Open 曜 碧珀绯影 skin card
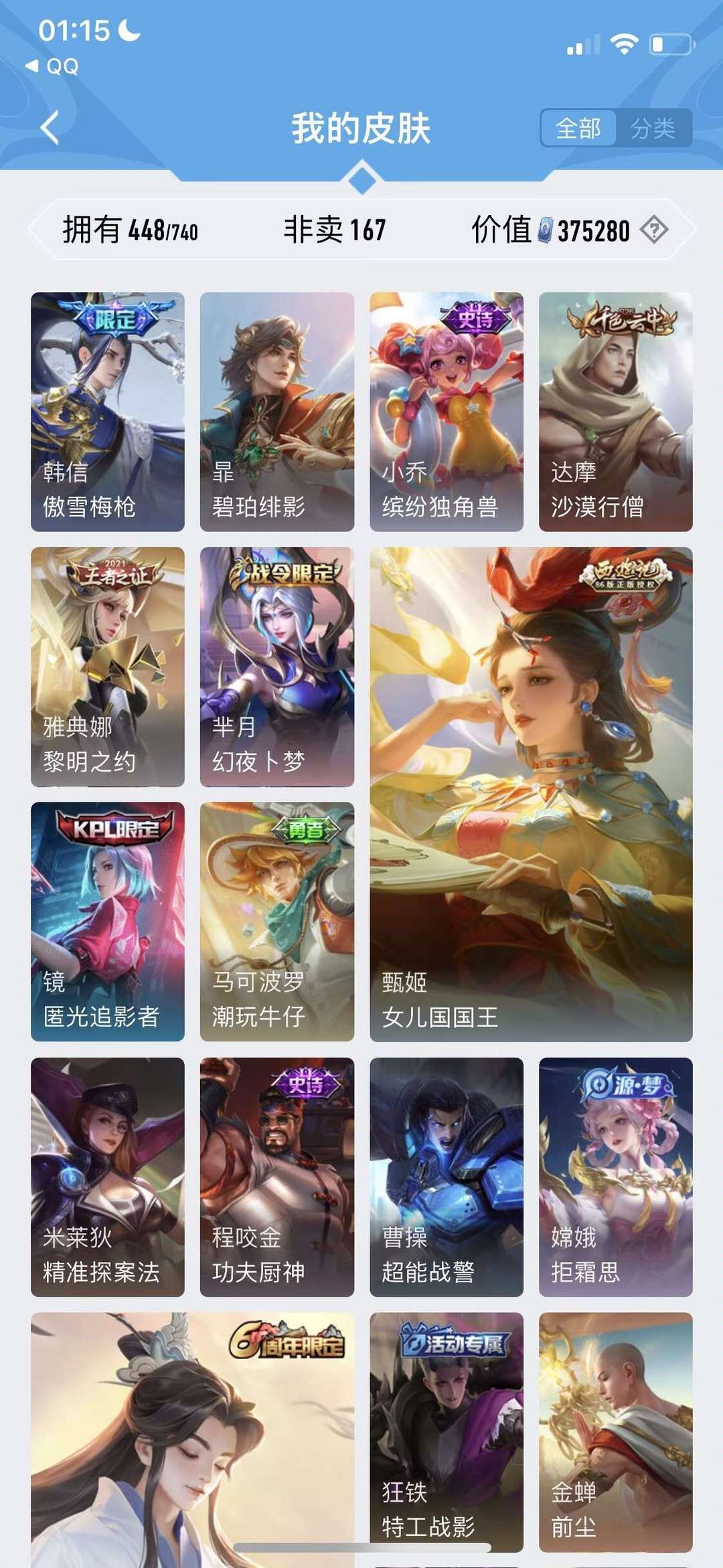The width and height of the screenshot is (723, 1568). coord(276,411)
